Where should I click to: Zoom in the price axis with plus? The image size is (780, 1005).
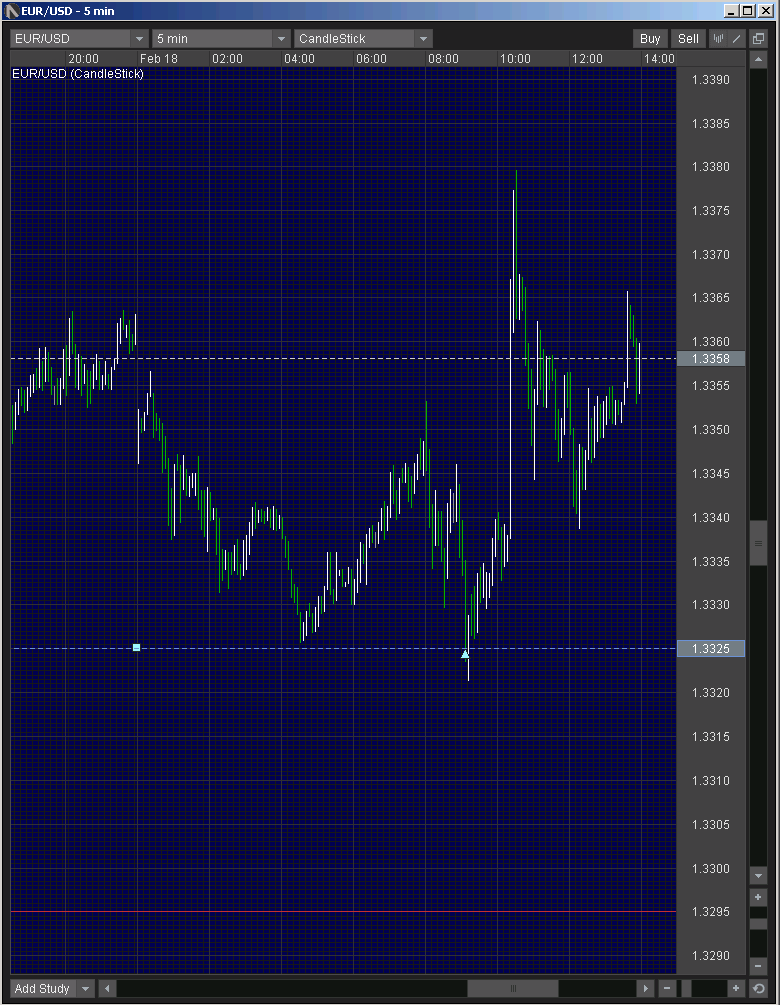coord(759,898)
